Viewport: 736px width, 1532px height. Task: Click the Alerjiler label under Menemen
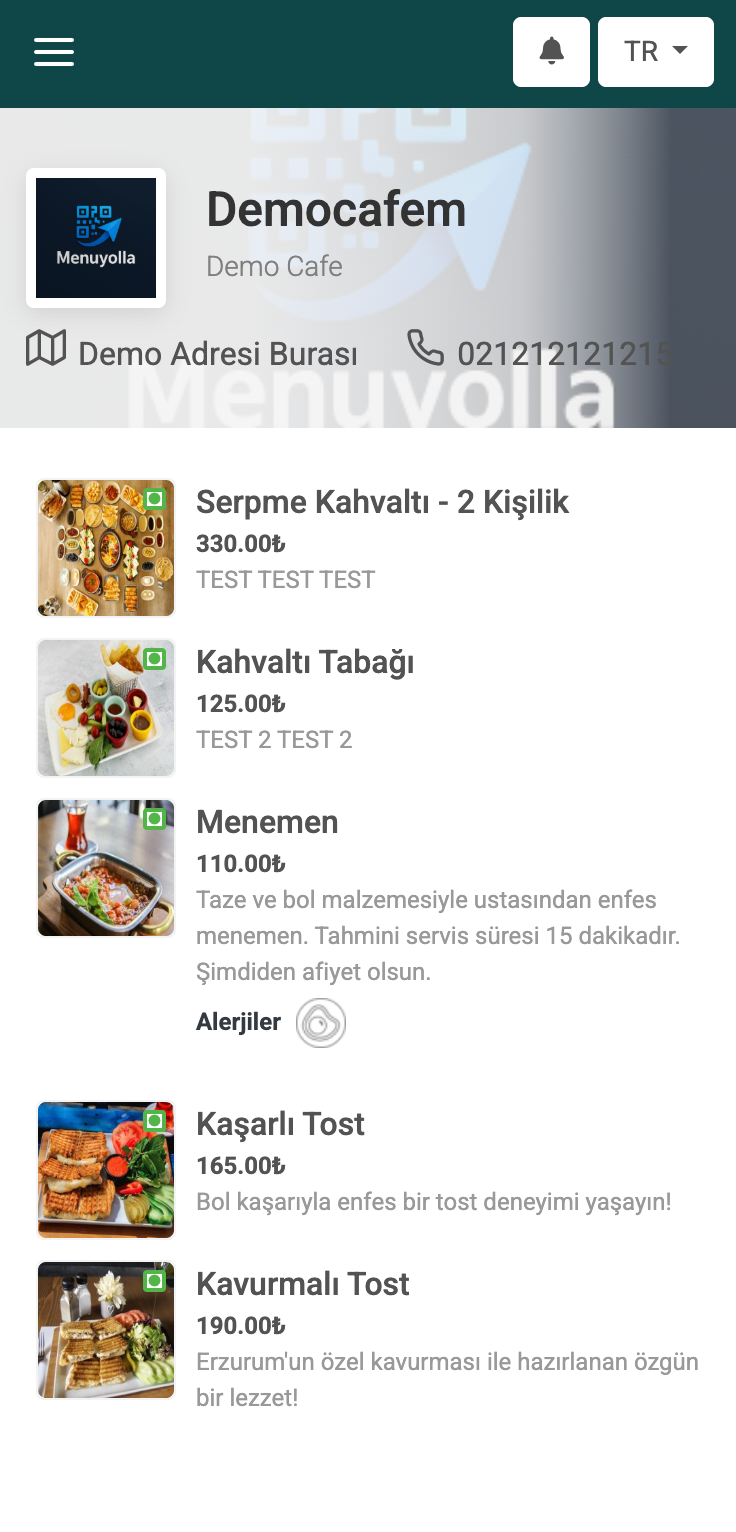pyautogui.click(x=238, y=1022)
